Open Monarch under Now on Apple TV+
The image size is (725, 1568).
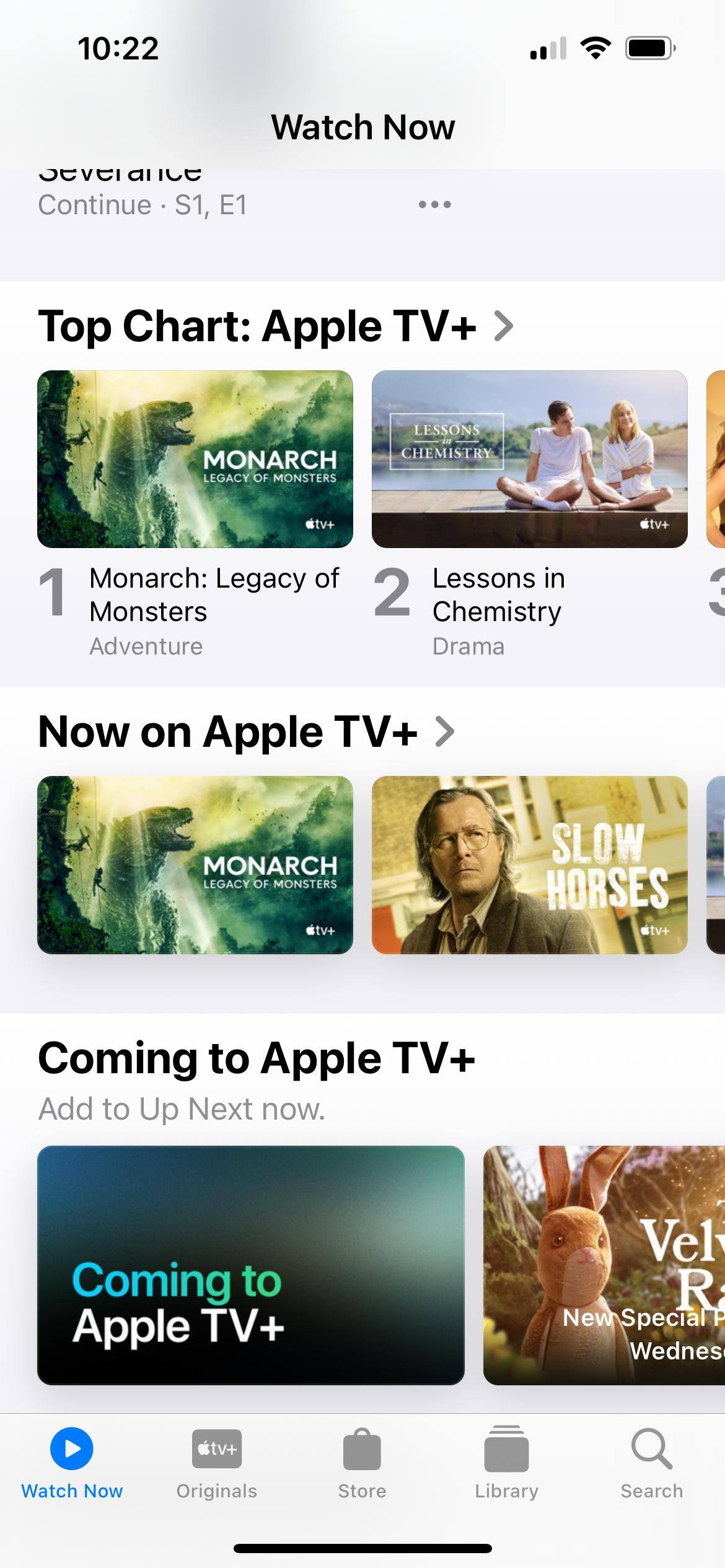pyautogui.click(x=195, y=865)
